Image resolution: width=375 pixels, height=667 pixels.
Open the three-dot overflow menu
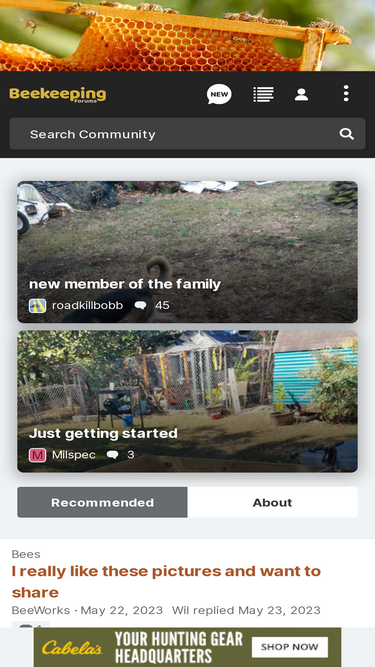coord(346,93)
